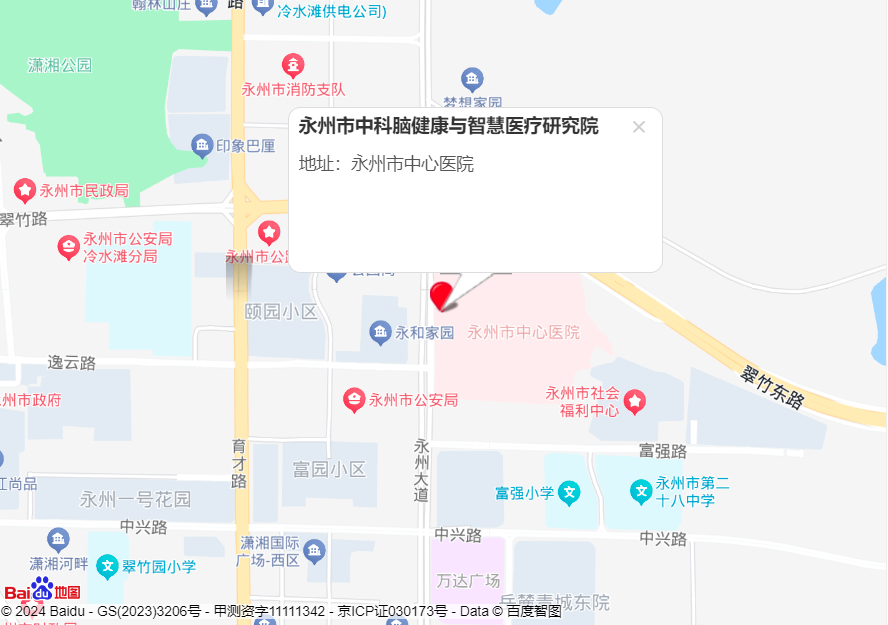Select the 永州市民政局 map marker
The image size is (888, 625).
(25, 190)
